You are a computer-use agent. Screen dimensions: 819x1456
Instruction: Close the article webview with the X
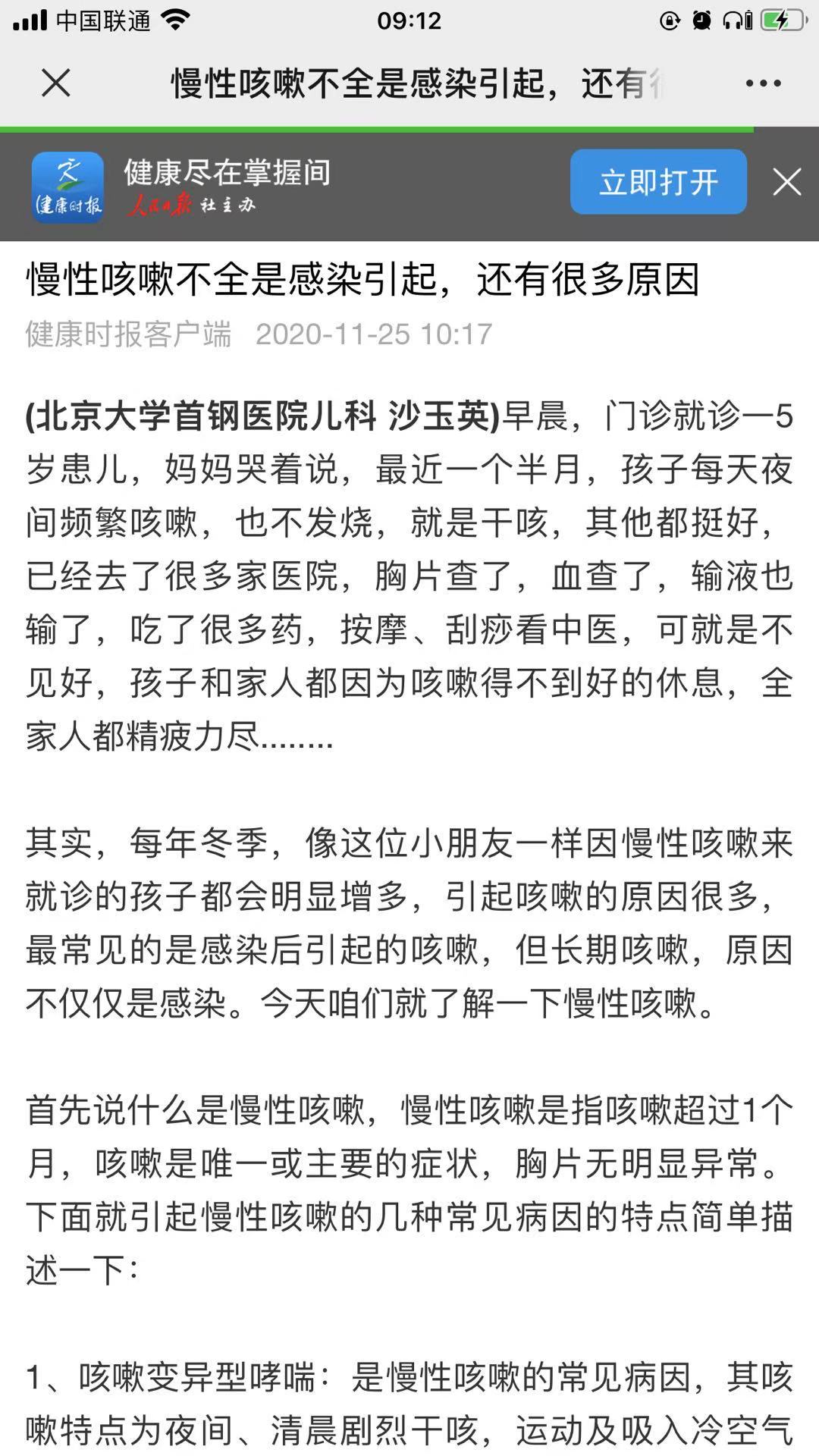click(55, 83)
